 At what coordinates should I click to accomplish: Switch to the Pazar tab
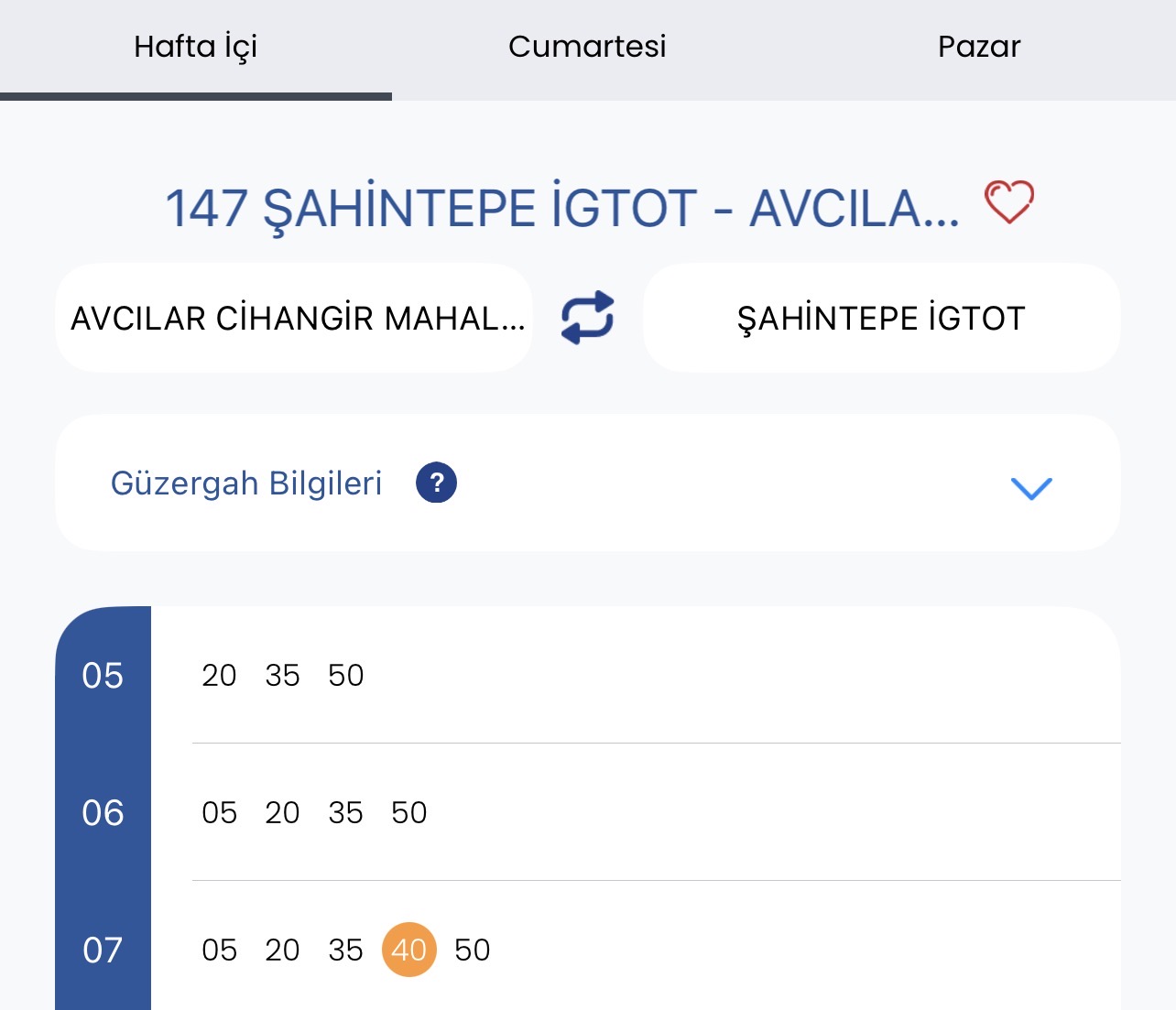point(978,47)
